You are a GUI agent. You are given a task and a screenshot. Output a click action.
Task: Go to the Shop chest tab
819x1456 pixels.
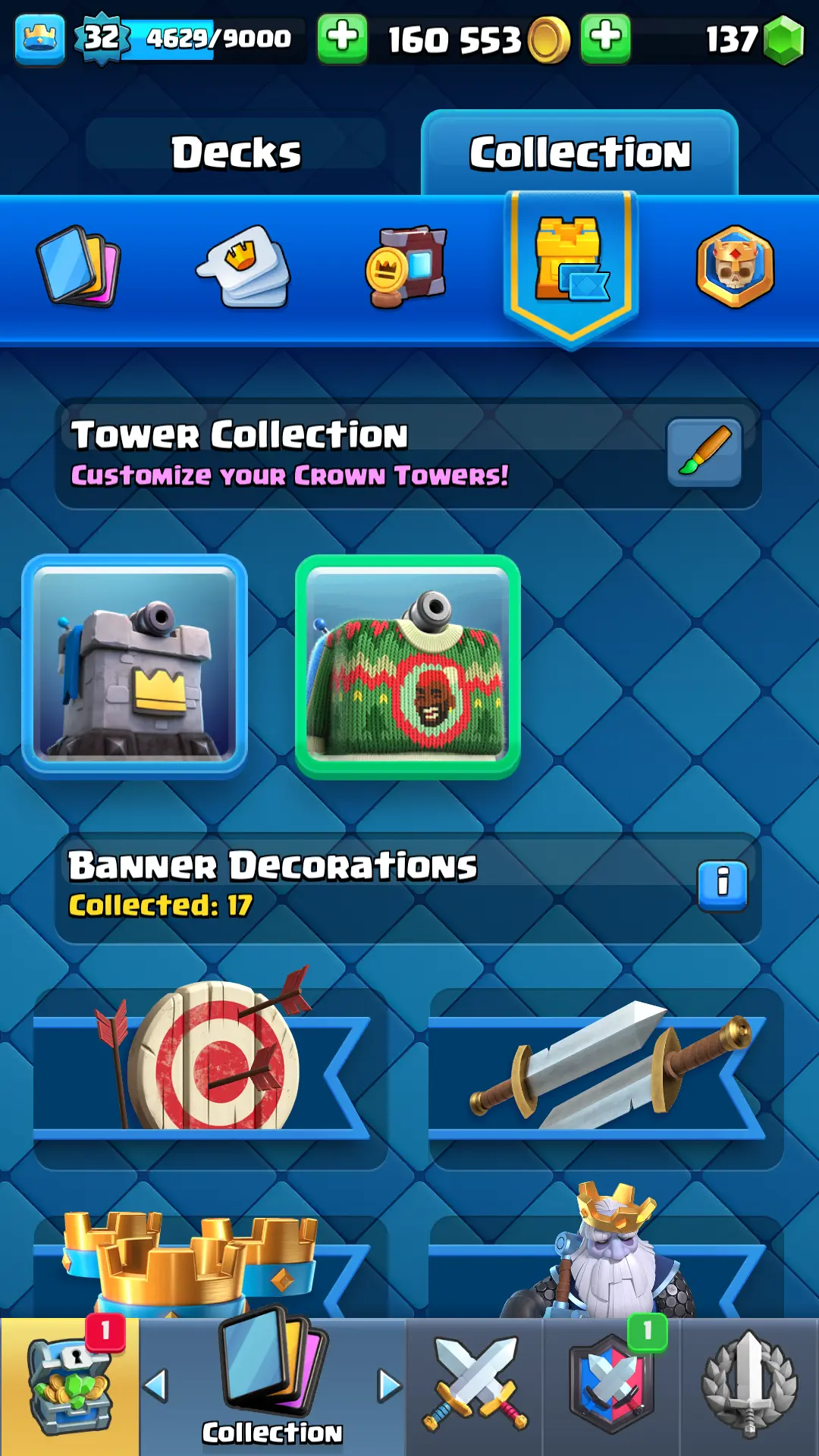click(x=70, y=1386)
